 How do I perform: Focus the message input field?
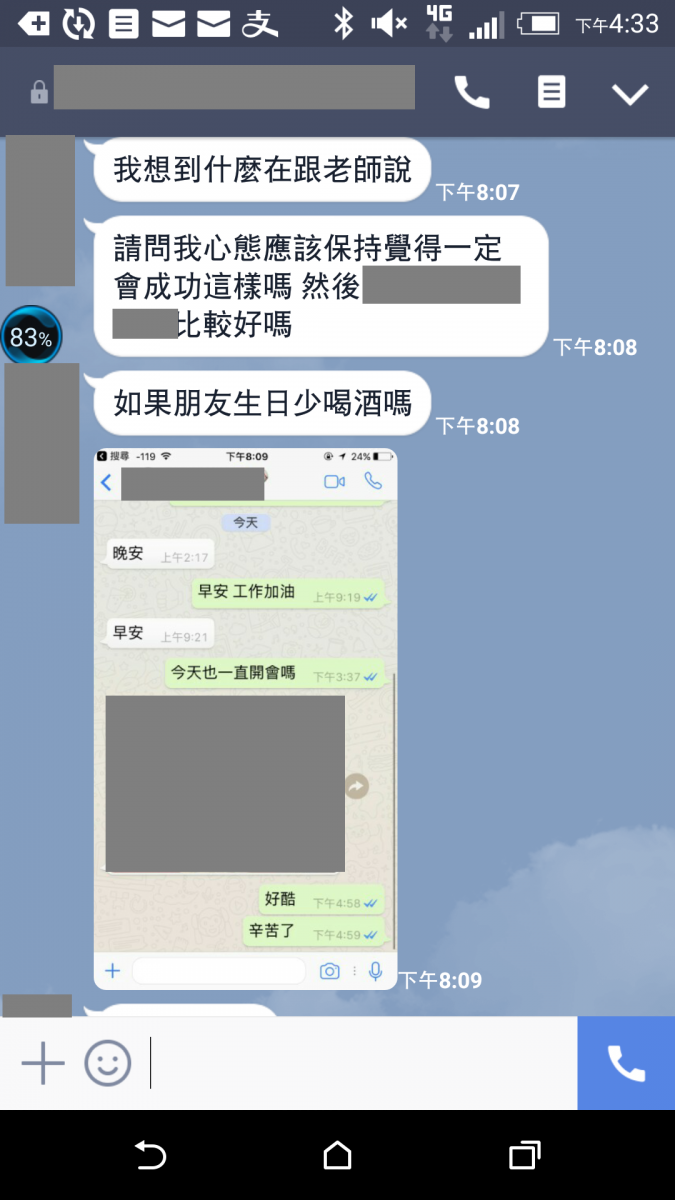click(x=360, y=1063)
